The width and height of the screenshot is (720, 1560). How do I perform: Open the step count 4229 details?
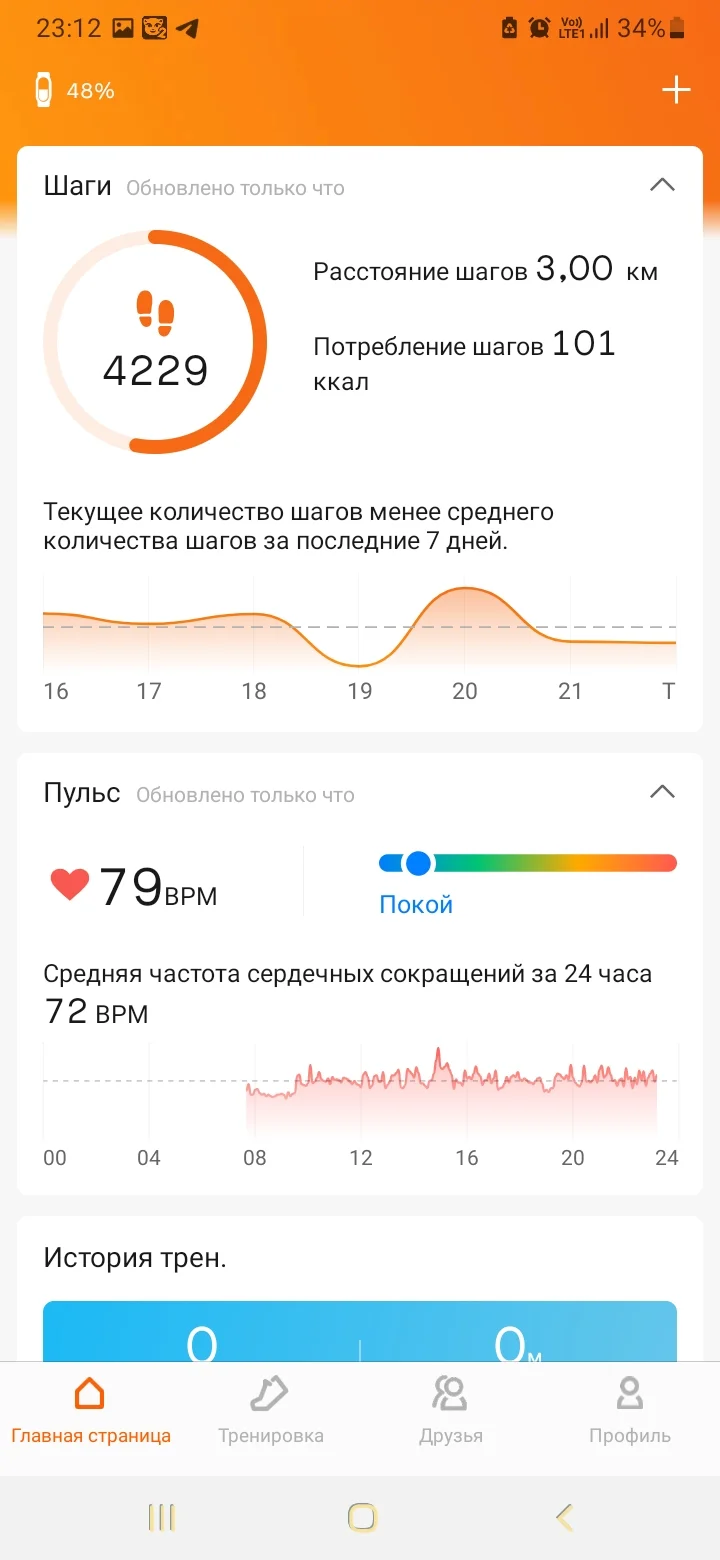(154, 370)
